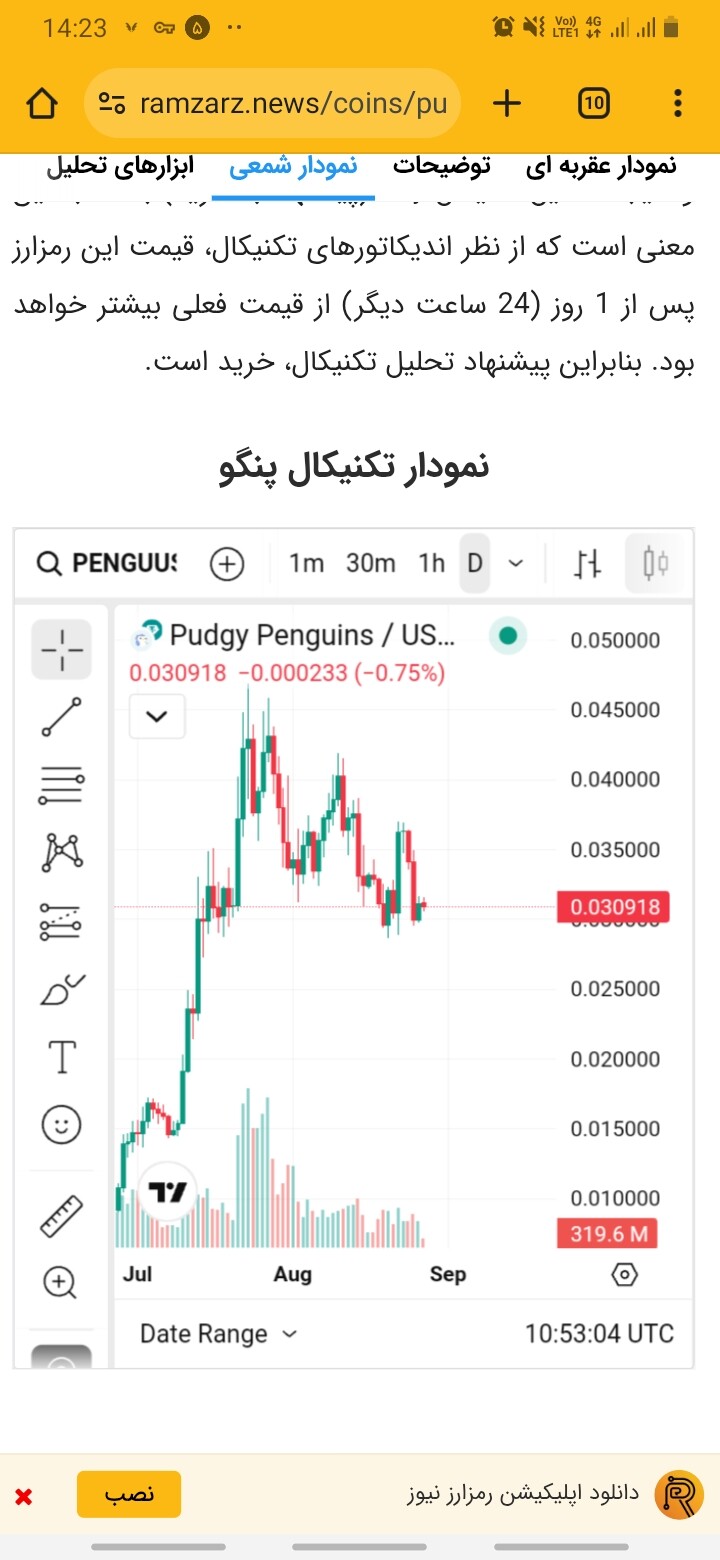Open the PENGUUSD symbol search
720x1560 pixels.
(107, 563)
